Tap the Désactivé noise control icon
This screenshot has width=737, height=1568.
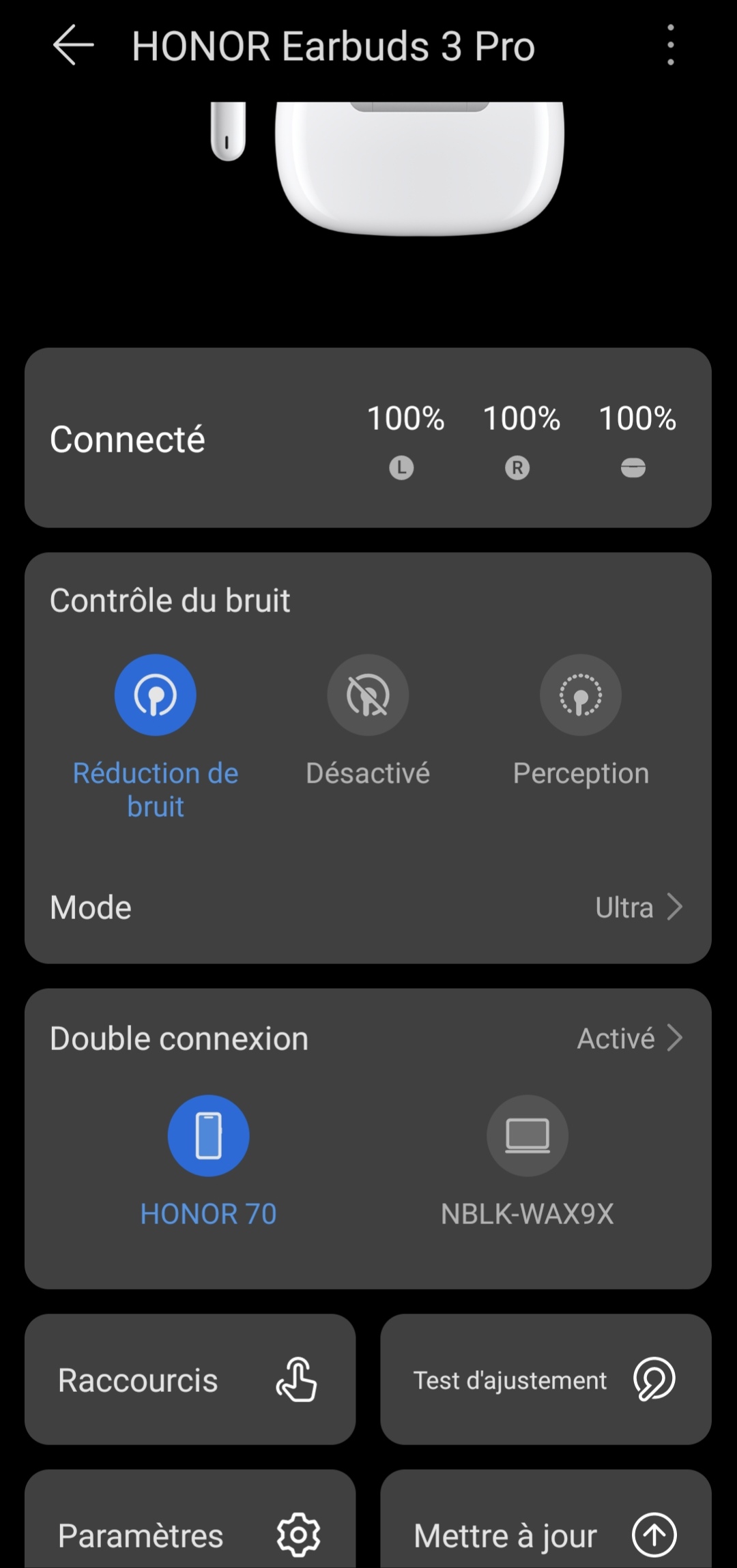pos(369,695)
